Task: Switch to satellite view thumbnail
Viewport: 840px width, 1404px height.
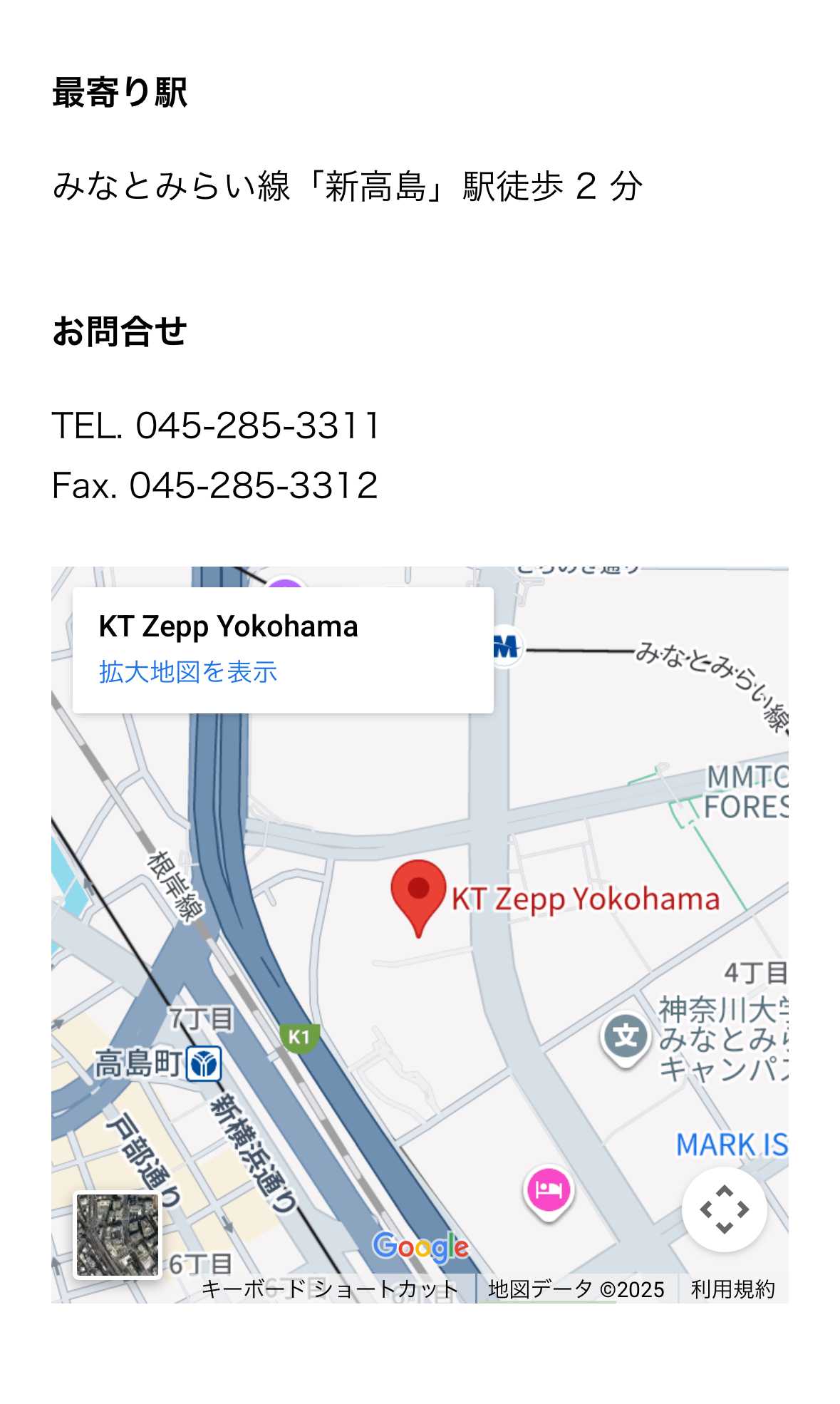Action: click(118, 1235)
